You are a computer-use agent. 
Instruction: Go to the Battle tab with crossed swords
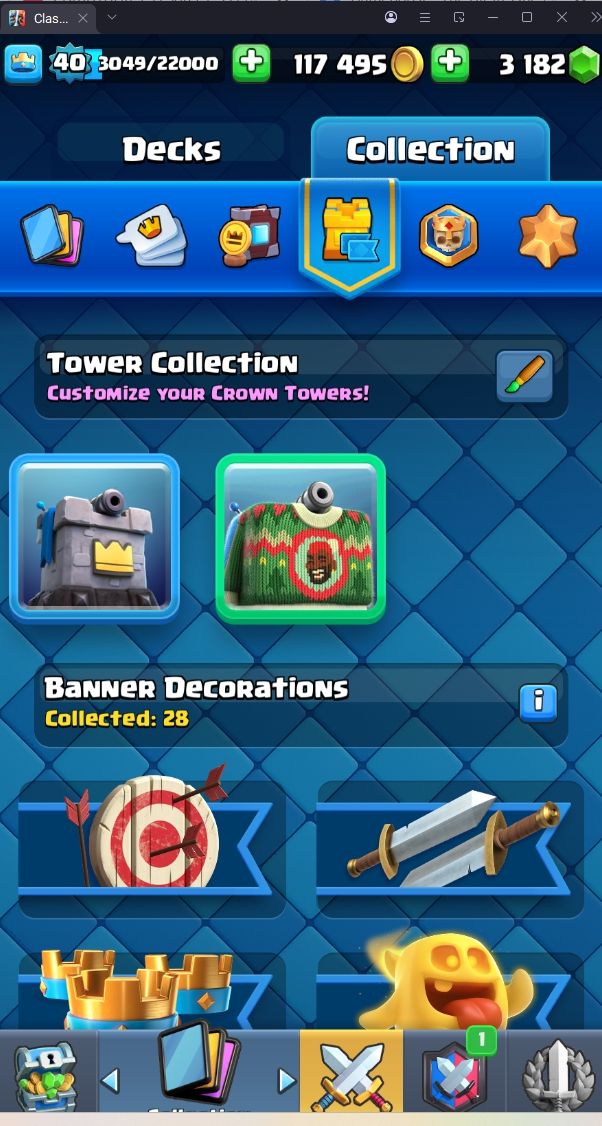(x=352, y=1075)
